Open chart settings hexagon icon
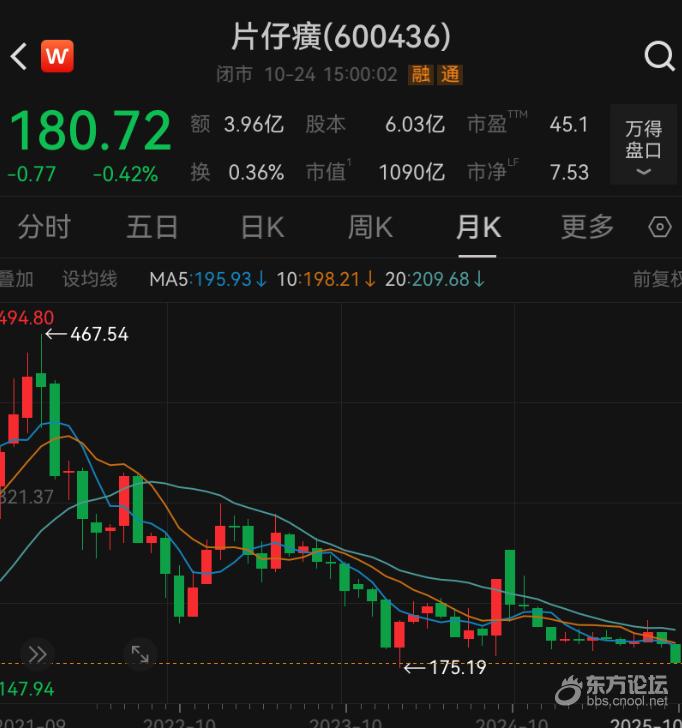The width and height of the screenshot is (682, 728). (660, 228)
